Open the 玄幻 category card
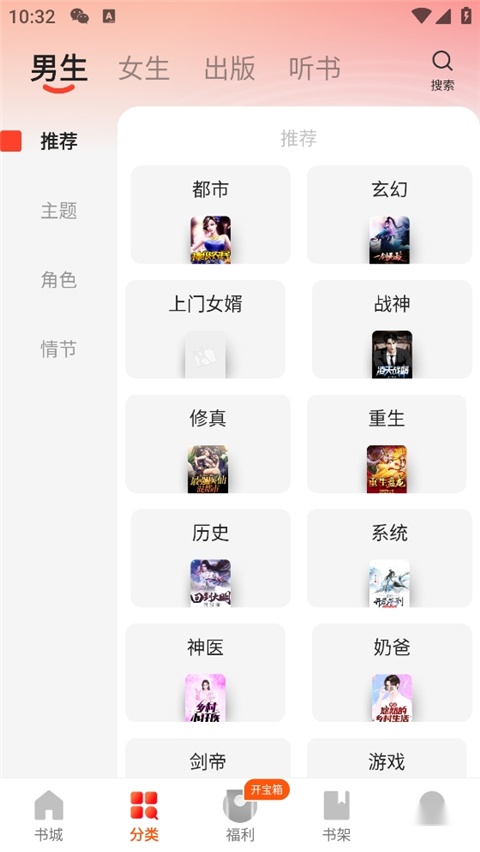The height and width of the screenshot is (852, 480). pos(389,215)
